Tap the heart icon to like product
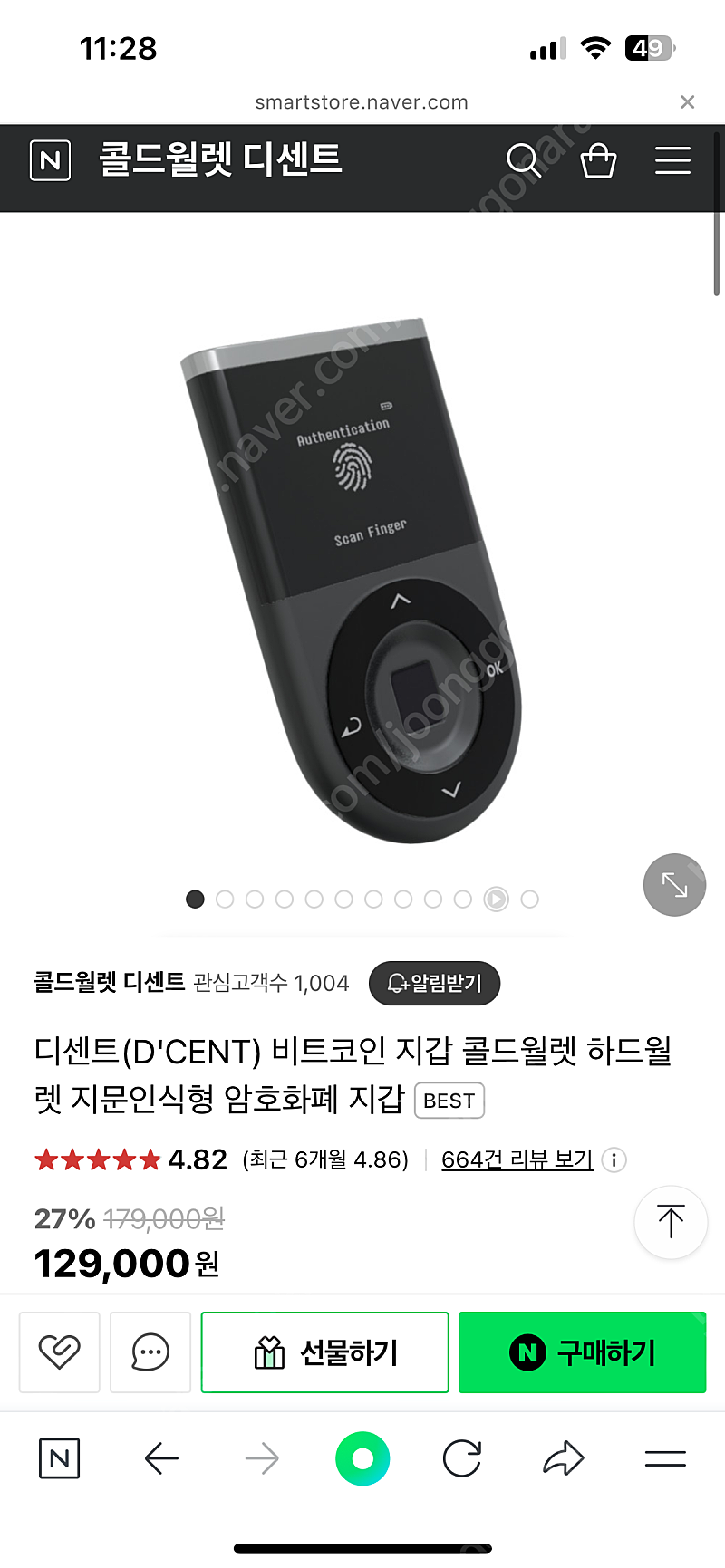Viewport: 725px width, 1568px height. [59, 1352]
